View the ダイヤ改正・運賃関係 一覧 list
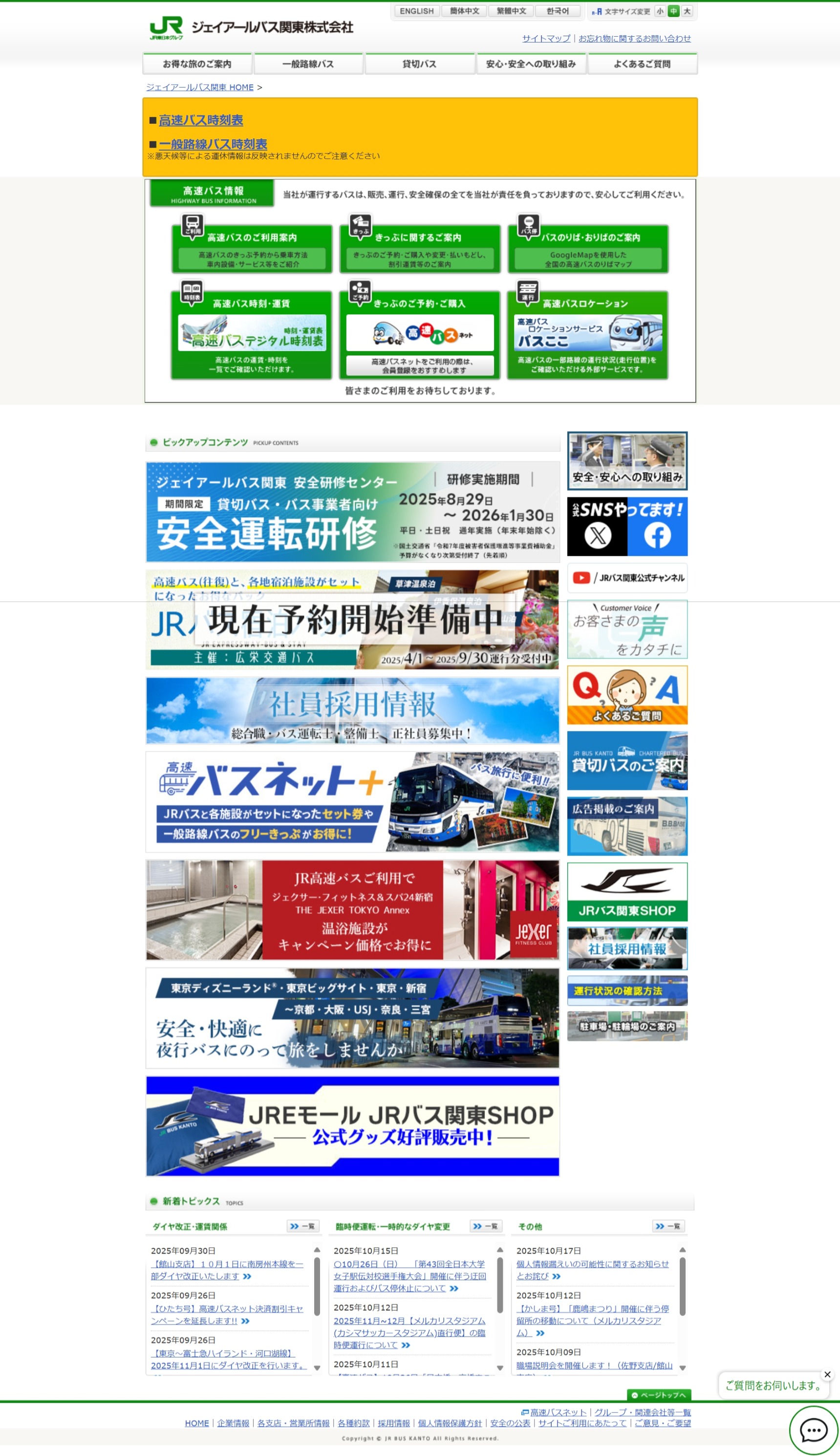 point(303,1226)
